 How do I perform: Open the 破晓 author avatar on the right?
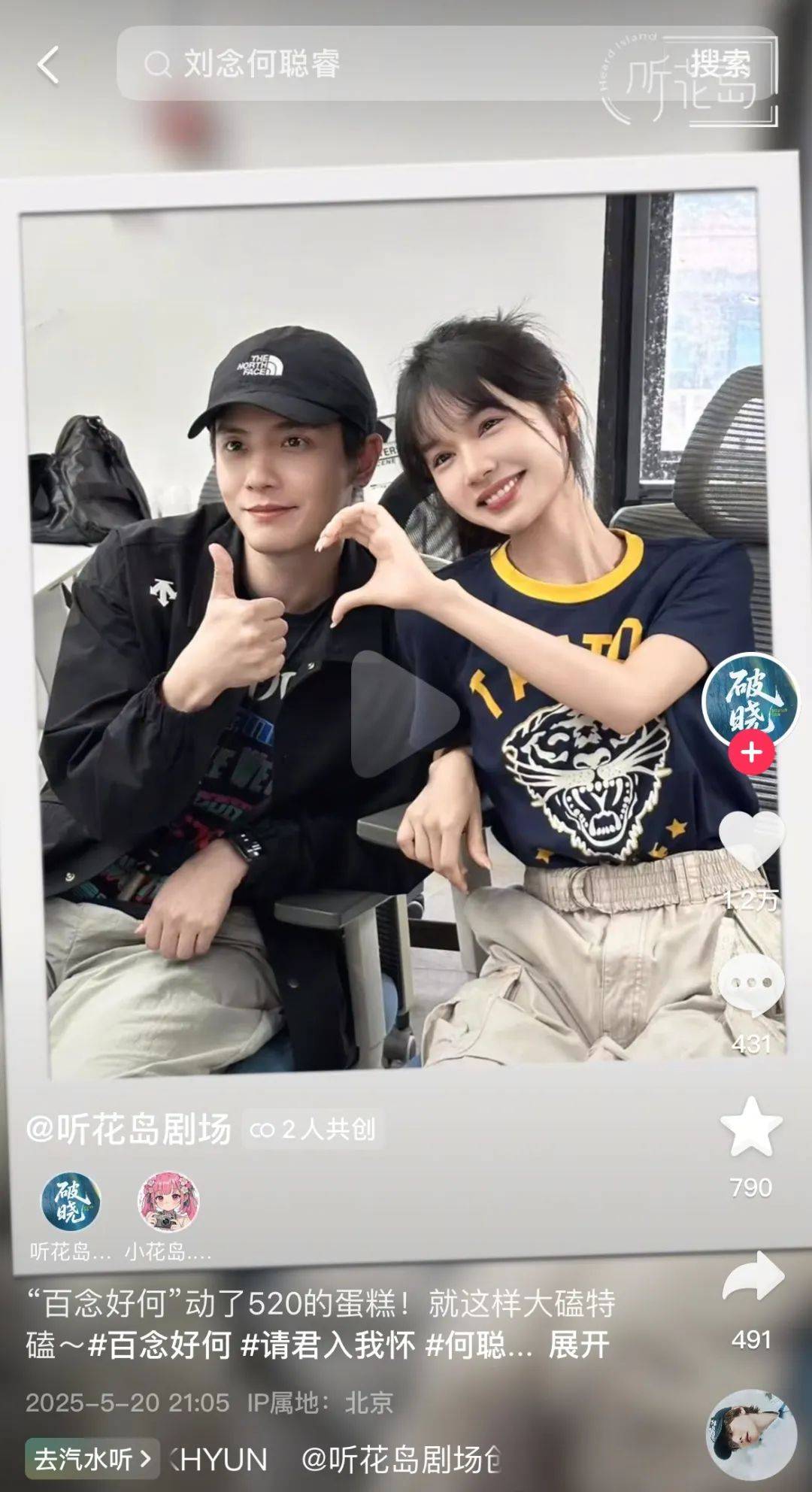pos(750,699)
